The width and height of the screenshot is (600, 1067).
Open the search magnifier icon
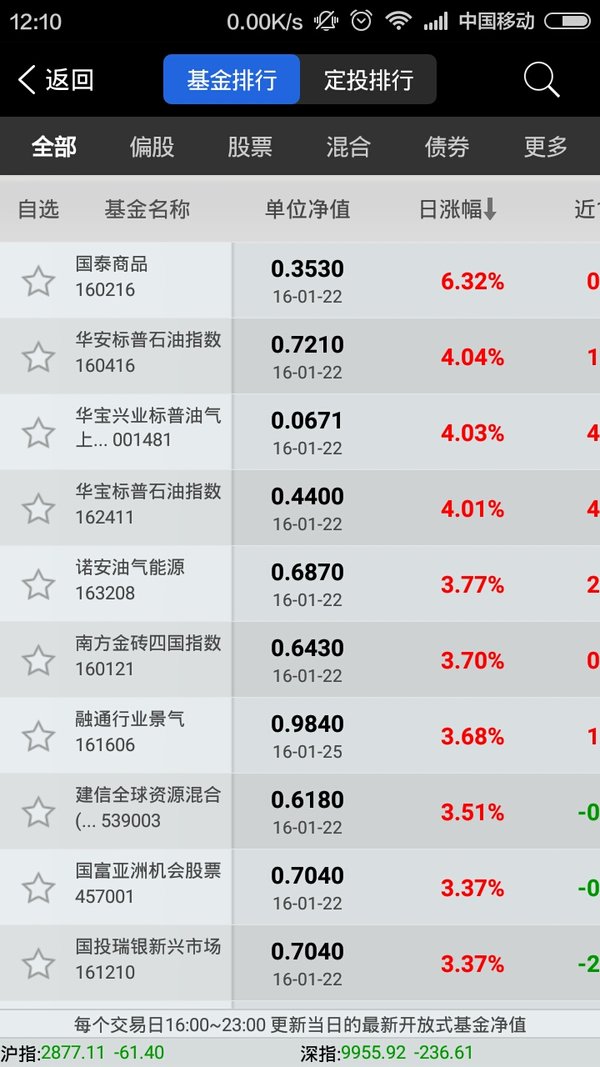[541, 80]
